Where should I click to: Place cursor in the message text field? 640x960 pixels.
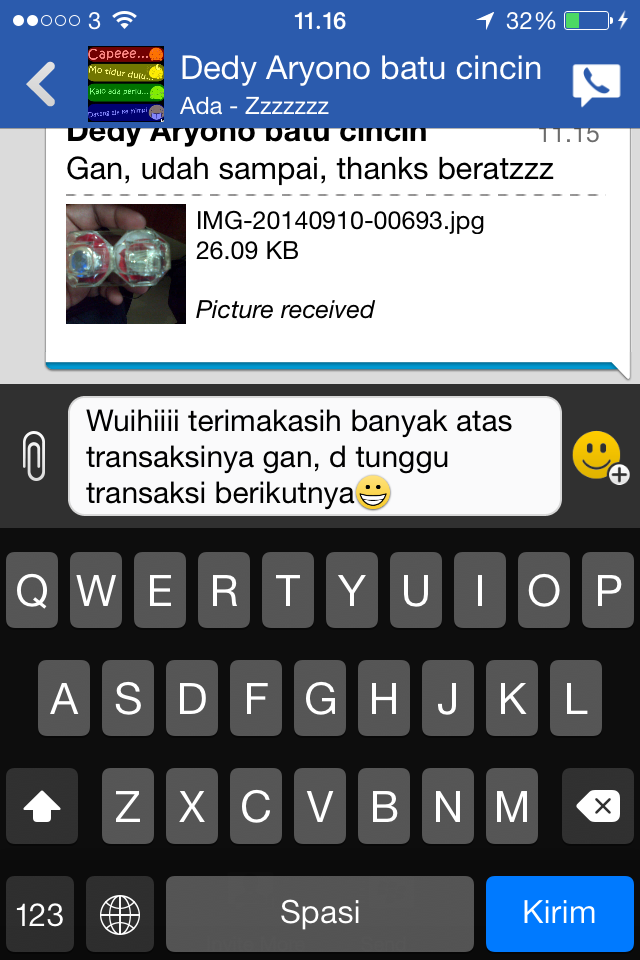click(314, 456)
